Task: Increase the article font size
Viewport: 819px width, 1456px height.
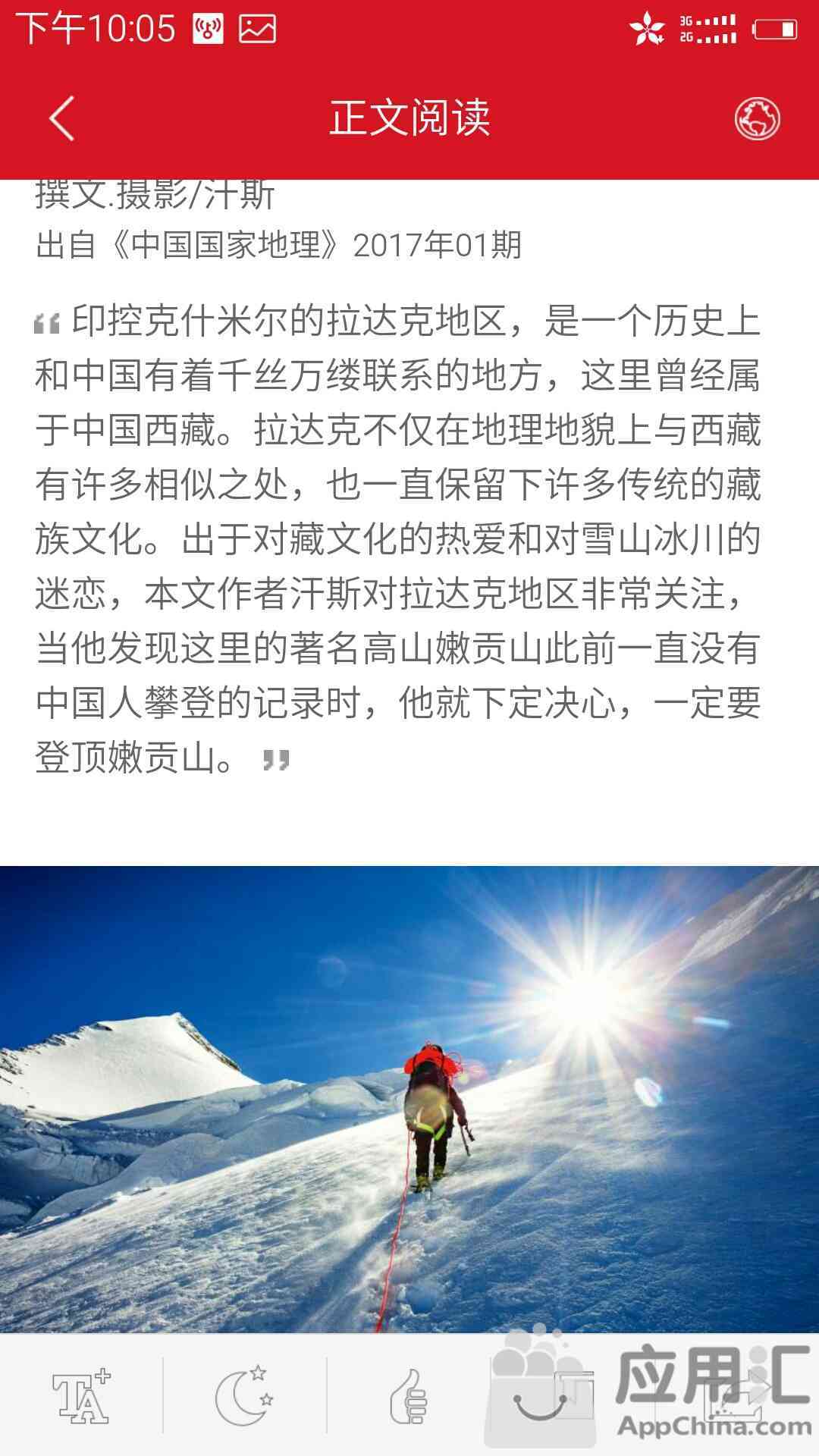Action: click(81, 1397)
